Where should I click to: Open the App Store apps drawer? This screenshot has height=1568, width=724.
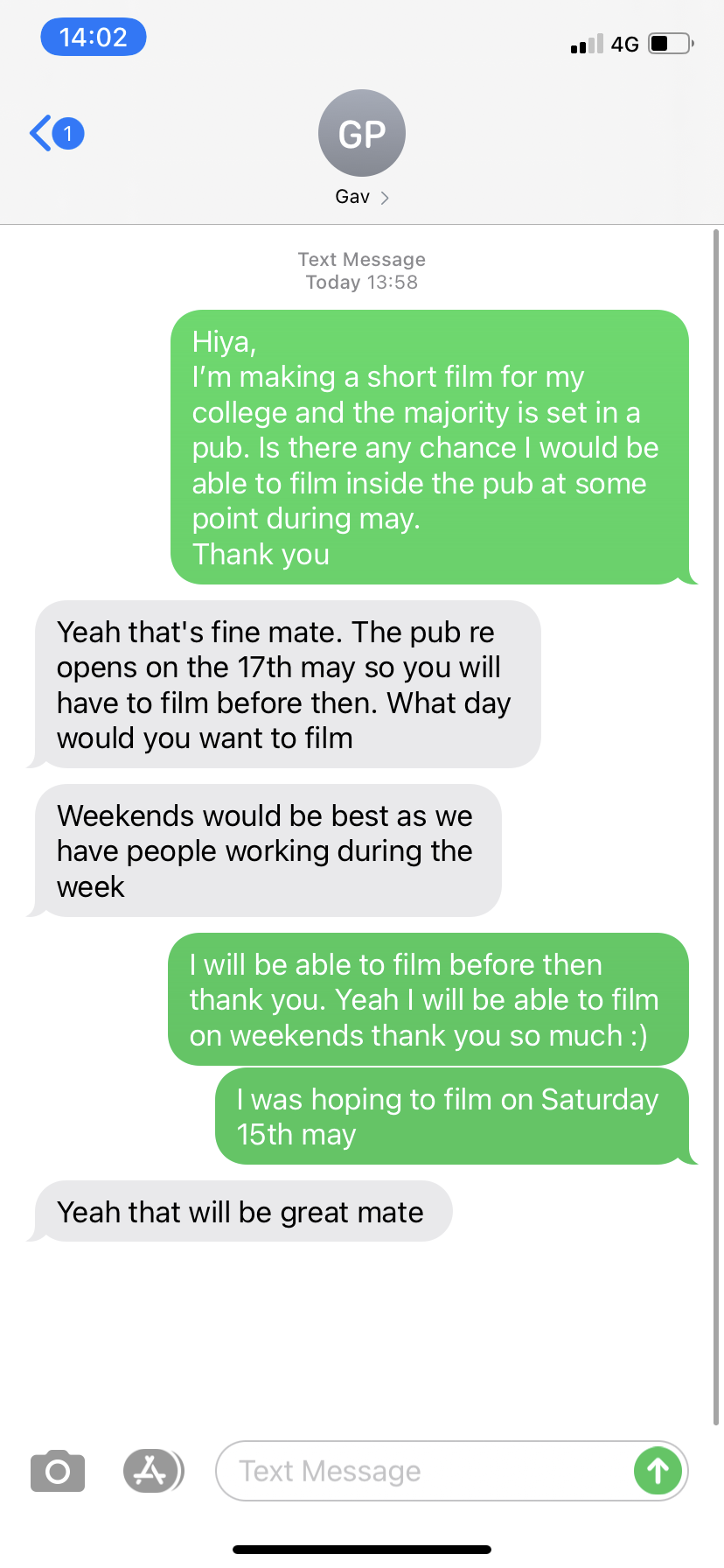pos(153,1471)
